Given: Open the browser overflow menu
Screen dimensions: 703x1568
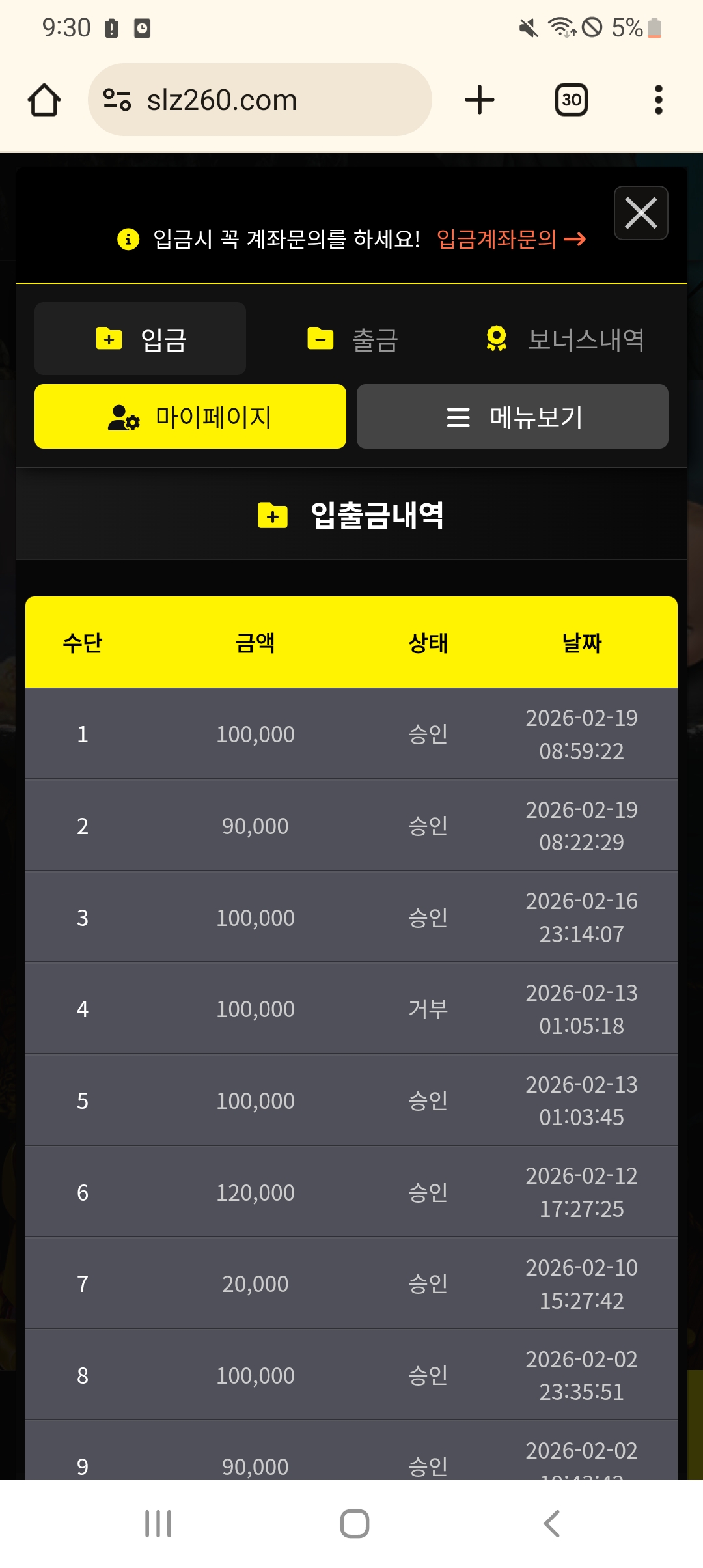Looking at the screenshot, I should [658, 100].
